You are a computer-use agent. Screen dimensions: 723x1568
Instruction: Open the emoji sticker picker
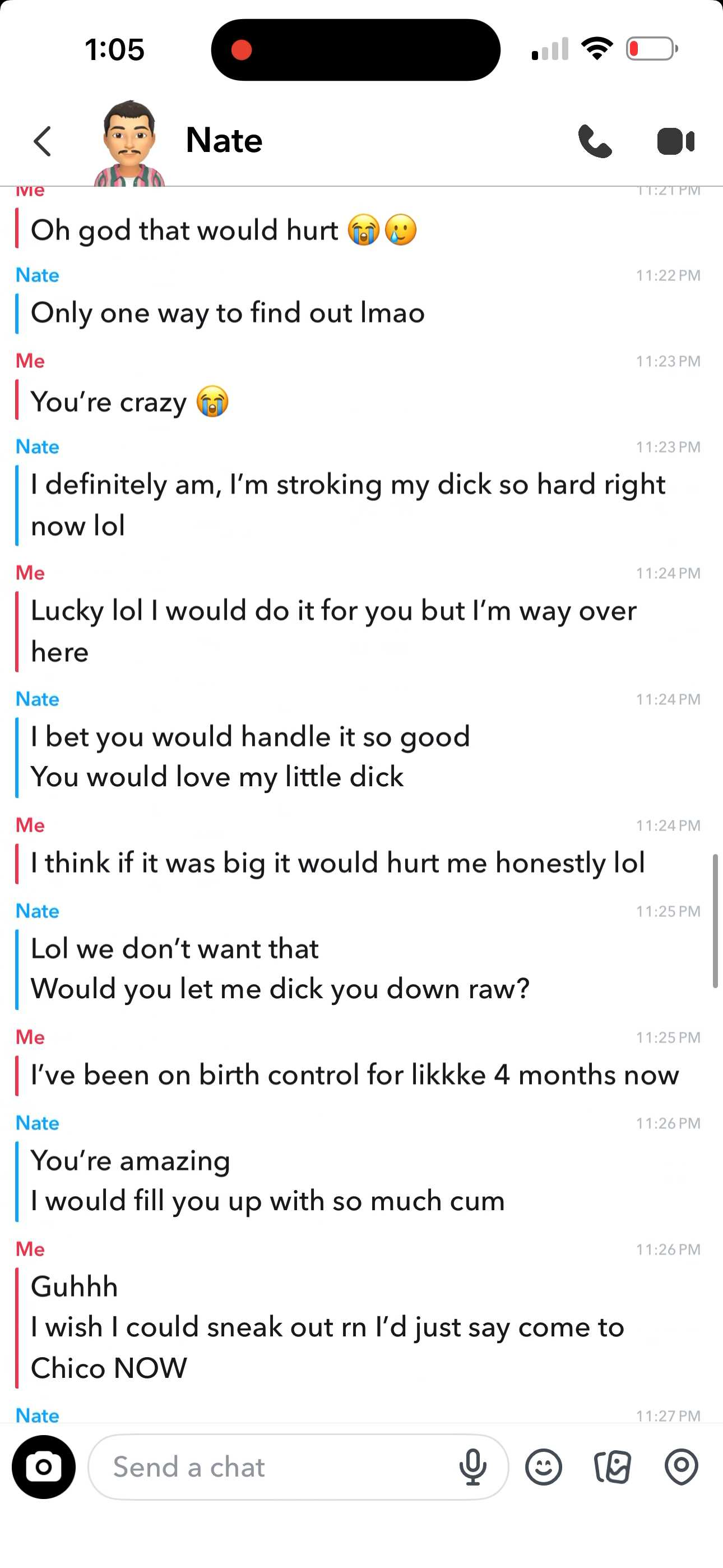click(x=544, y=1467)
